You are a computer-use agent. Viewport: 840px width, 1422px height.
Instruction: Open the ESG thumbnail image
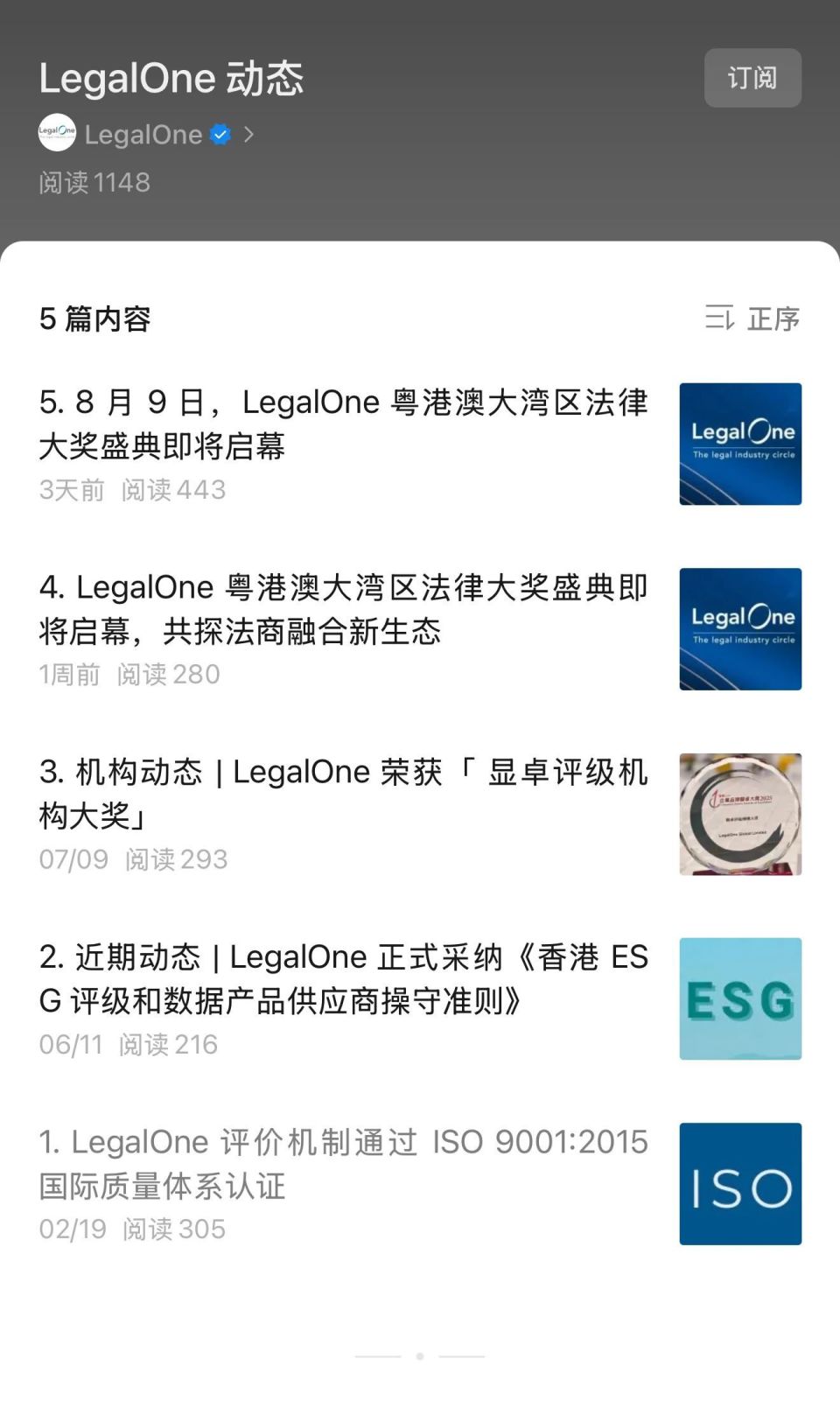point(739,998)
